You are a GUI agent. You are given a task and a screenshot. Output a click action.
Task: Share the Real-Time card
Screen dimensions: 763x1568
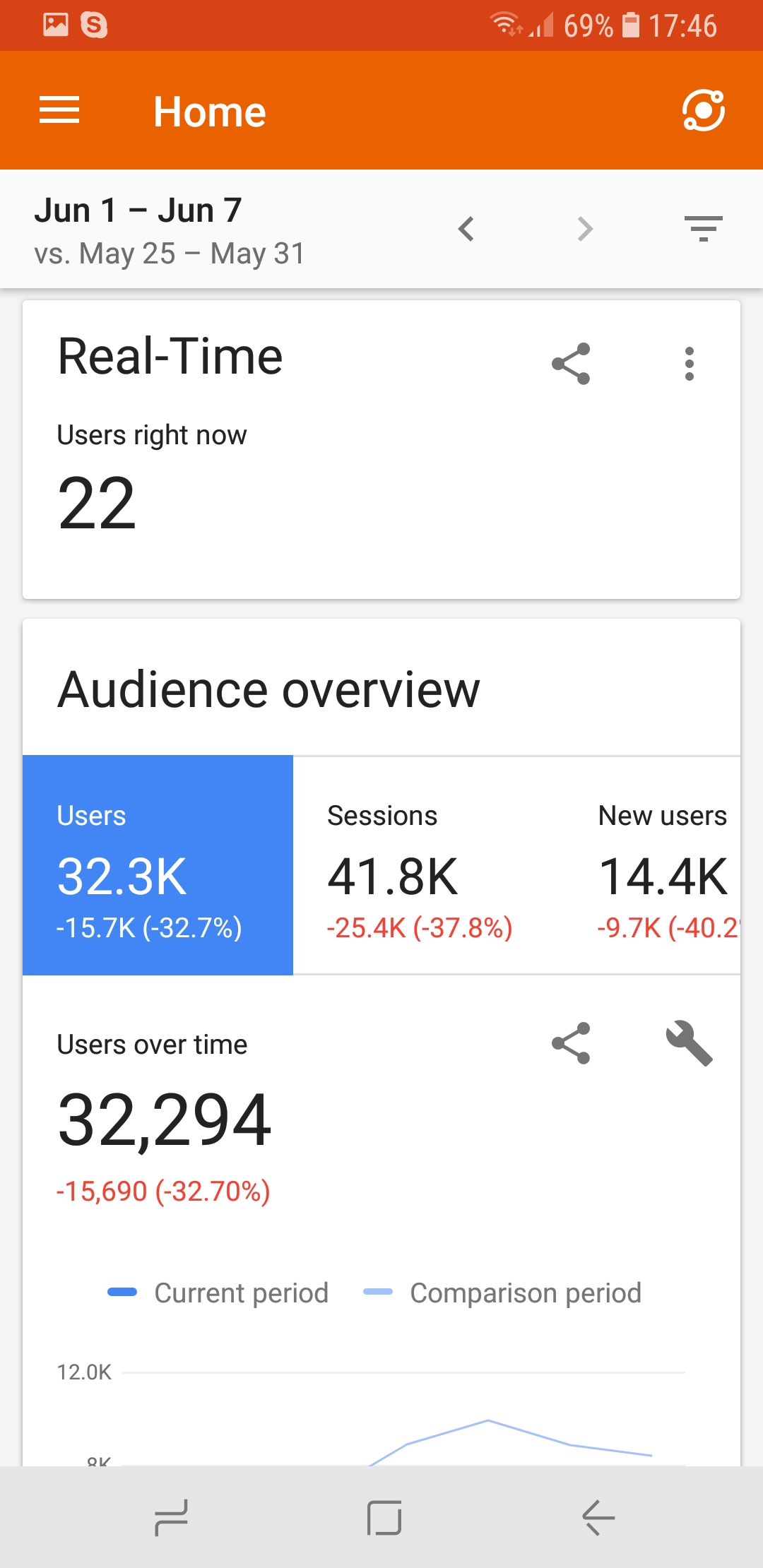[571, 364]
